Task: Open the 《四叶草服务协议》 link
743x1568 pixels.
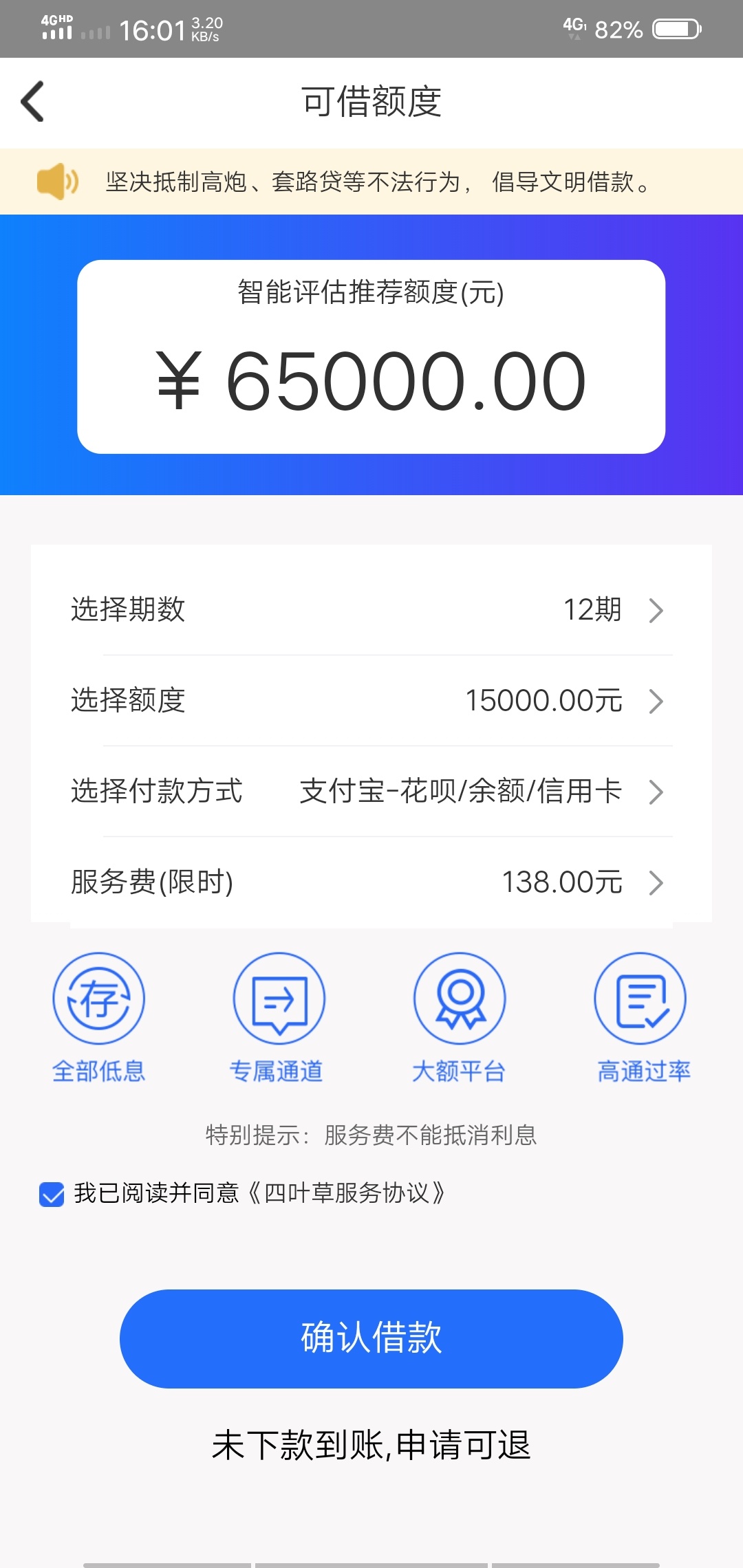Action: point(345,1193)
